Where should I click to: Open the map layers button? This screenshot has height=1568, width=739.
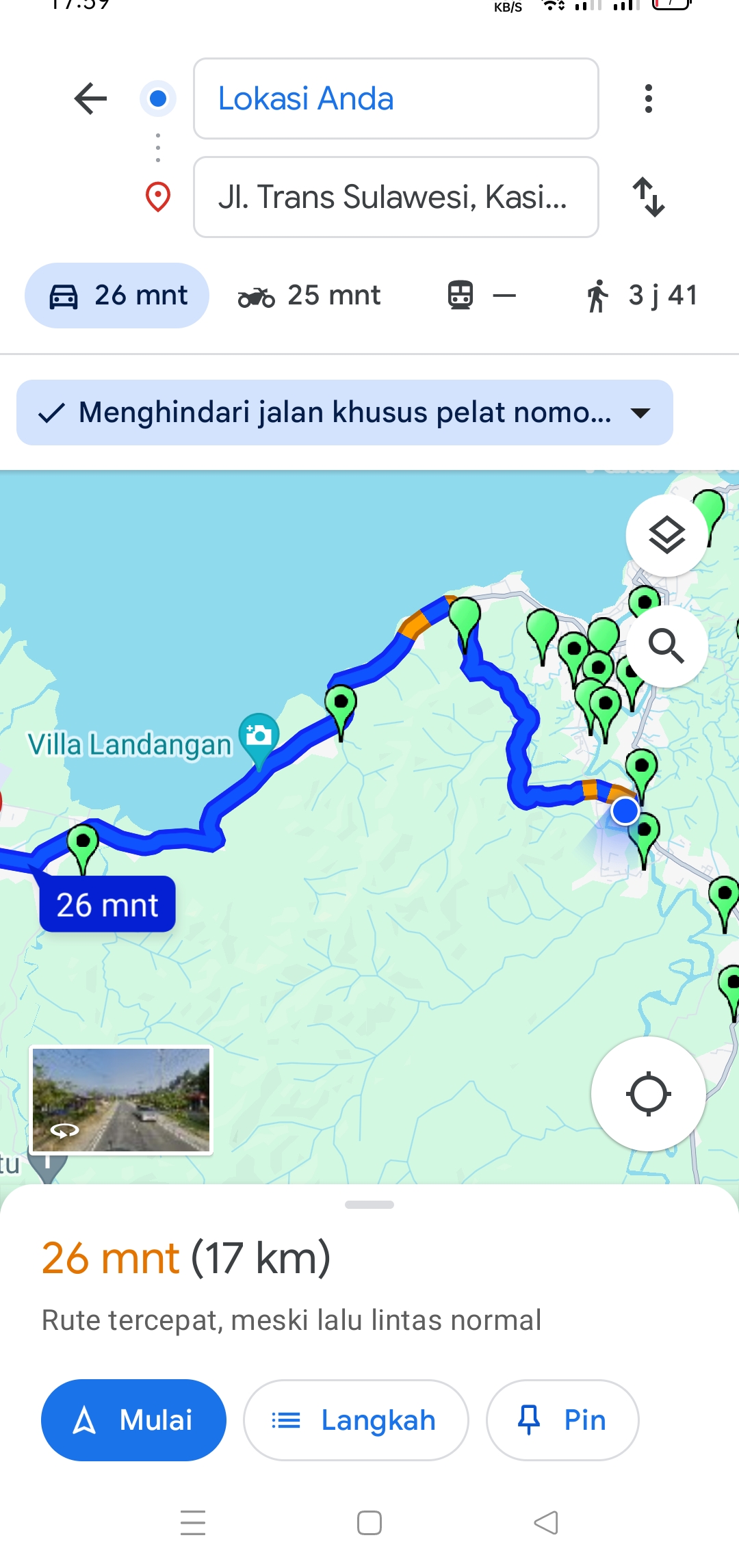coord(666,536)
